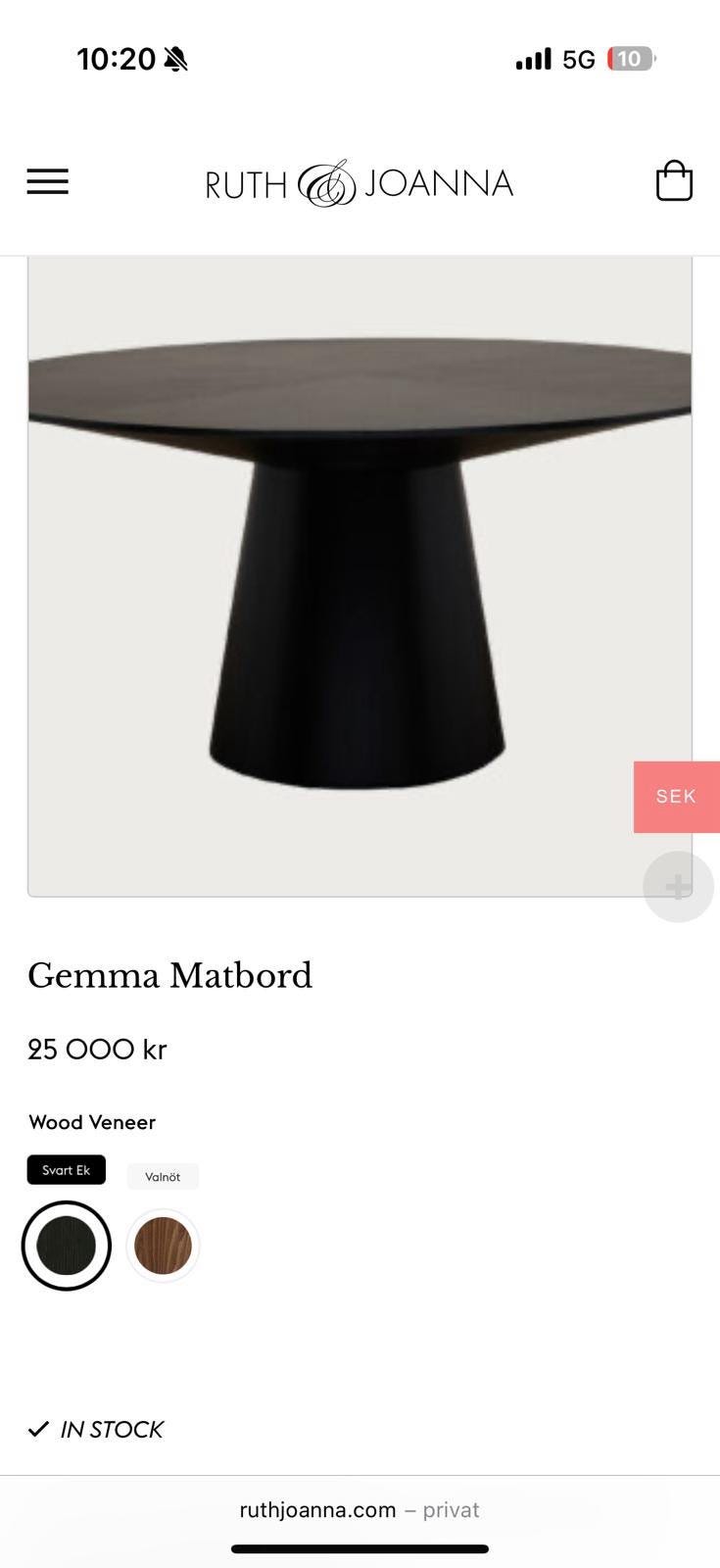Tap the round plus button
The width and height of the screenshot is (720, 1568).
coord(678,887)
